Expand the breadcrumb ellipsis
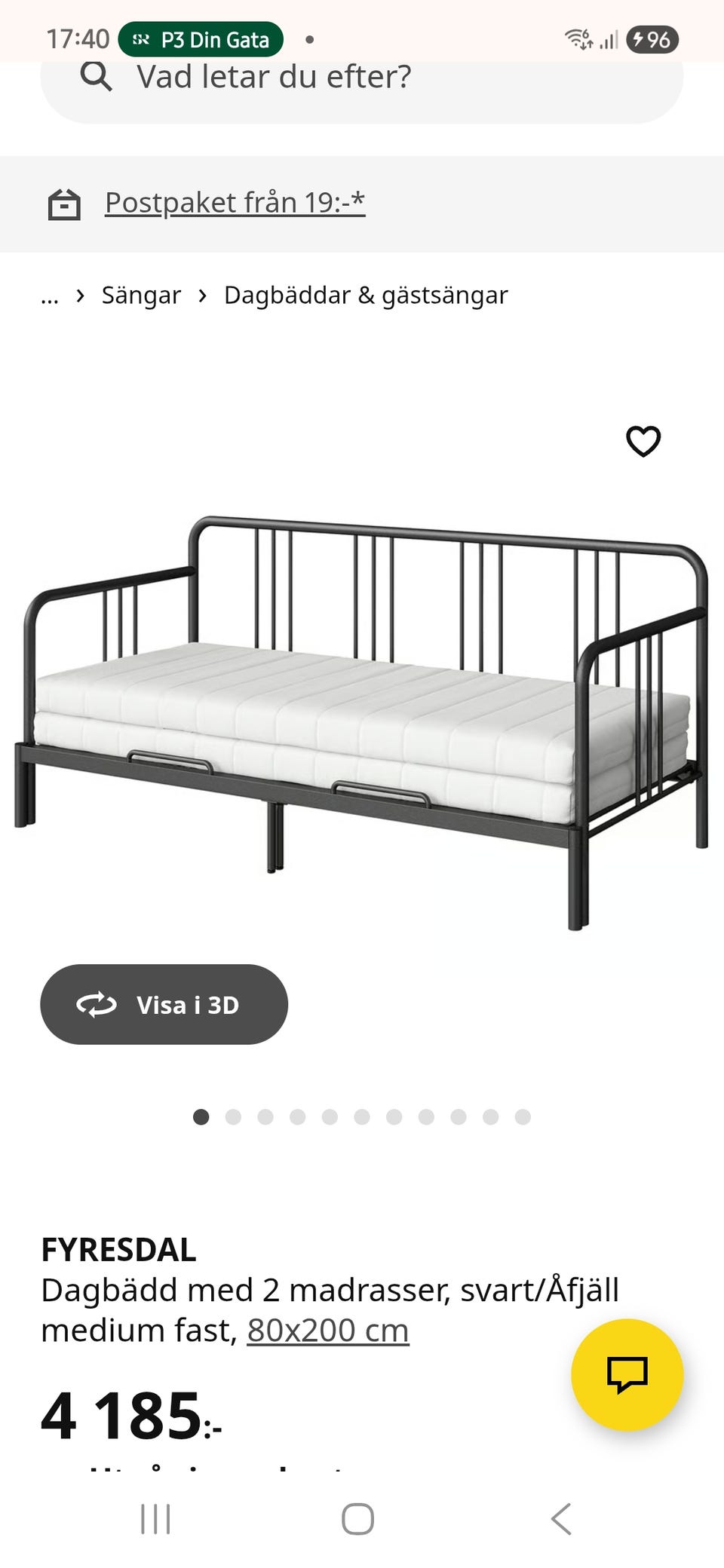 coord(50,297)
